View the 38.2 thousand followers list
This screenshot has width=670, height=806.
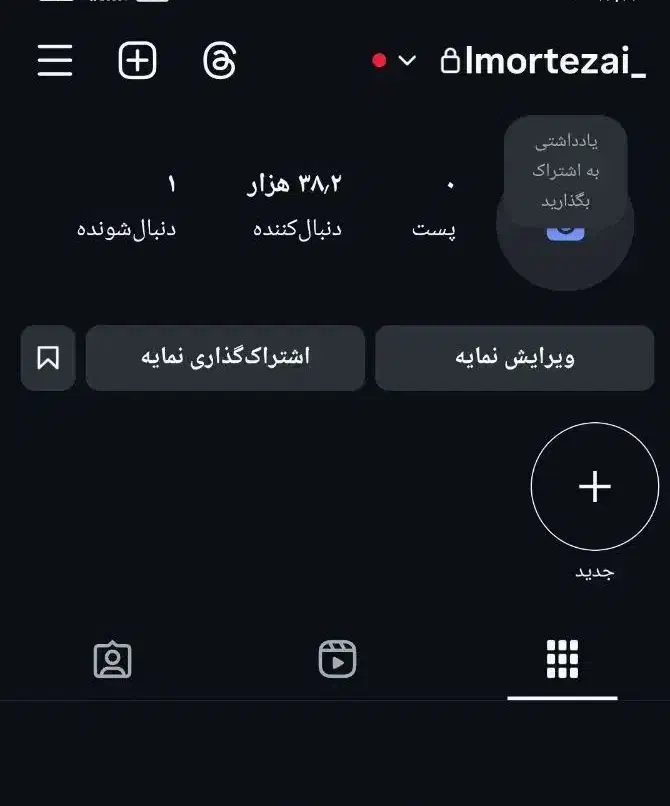pos(297,206)
